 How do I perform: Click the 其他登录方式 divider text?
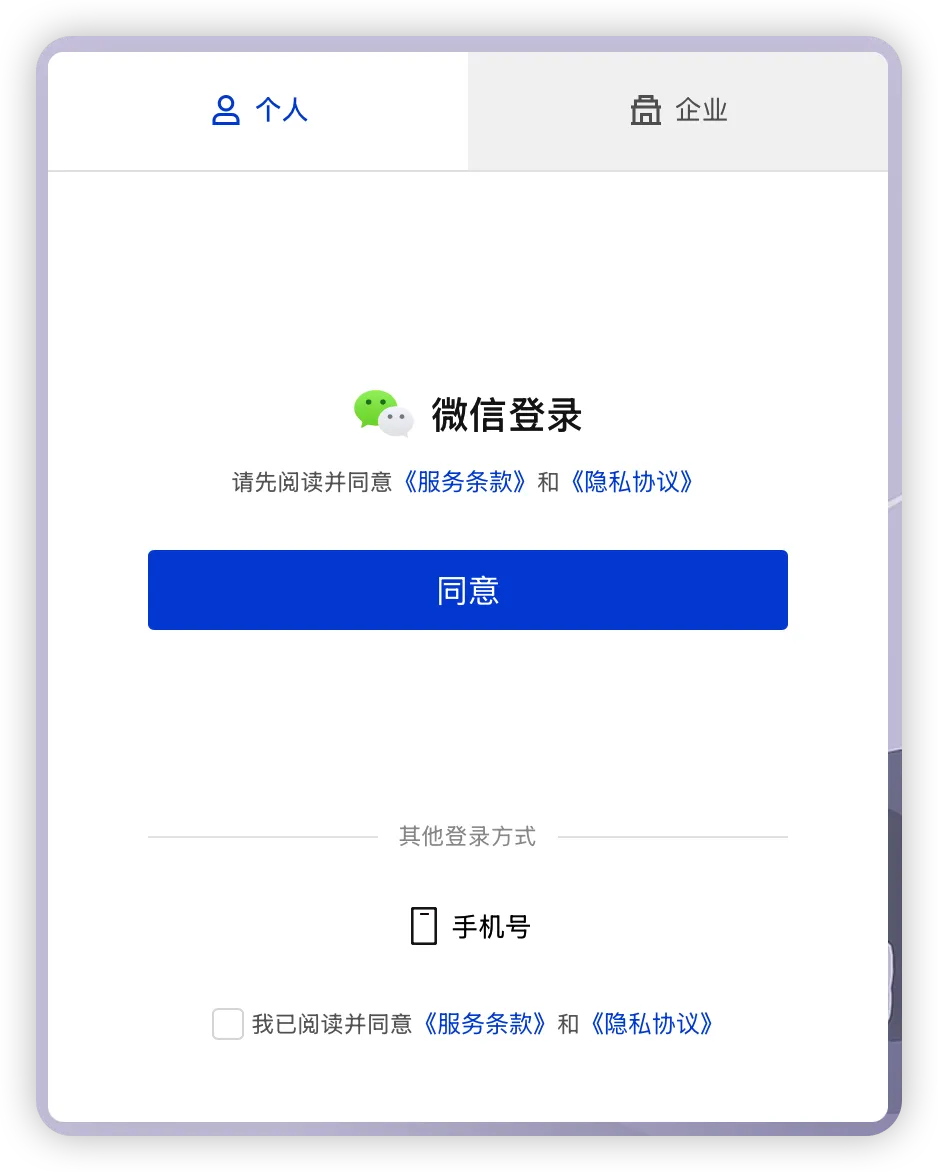point(467,836)
